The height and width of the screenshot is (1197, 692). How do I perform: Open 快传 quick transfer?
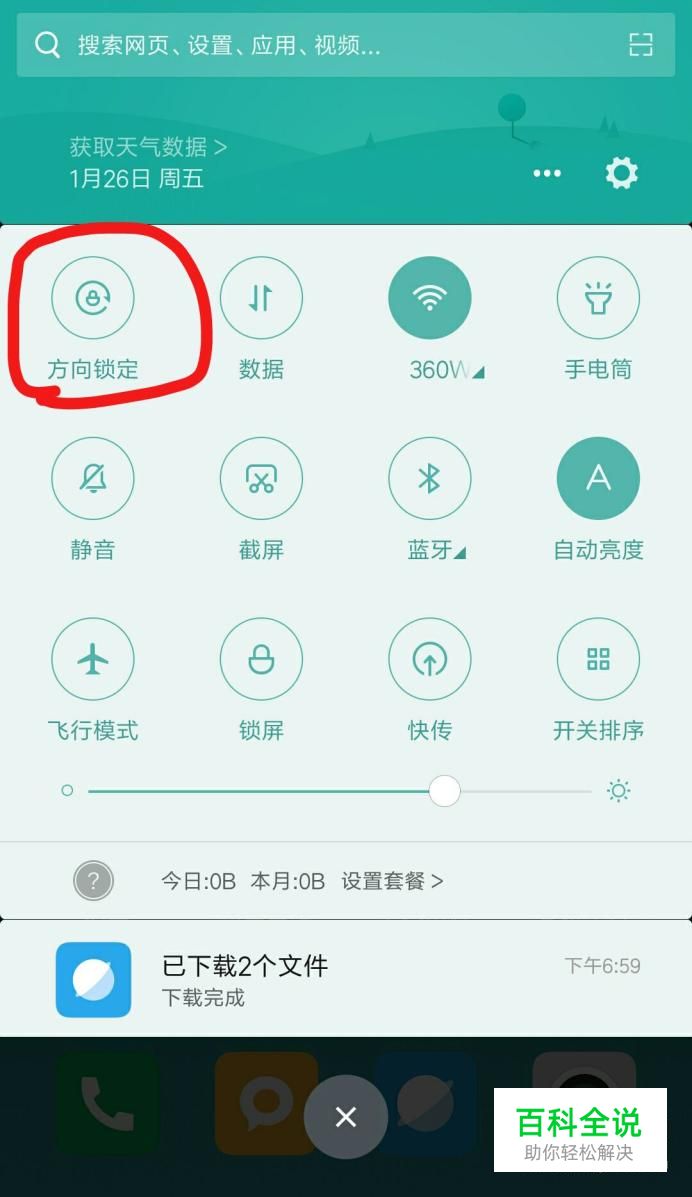pyautogui.click(x=430, y=659)
